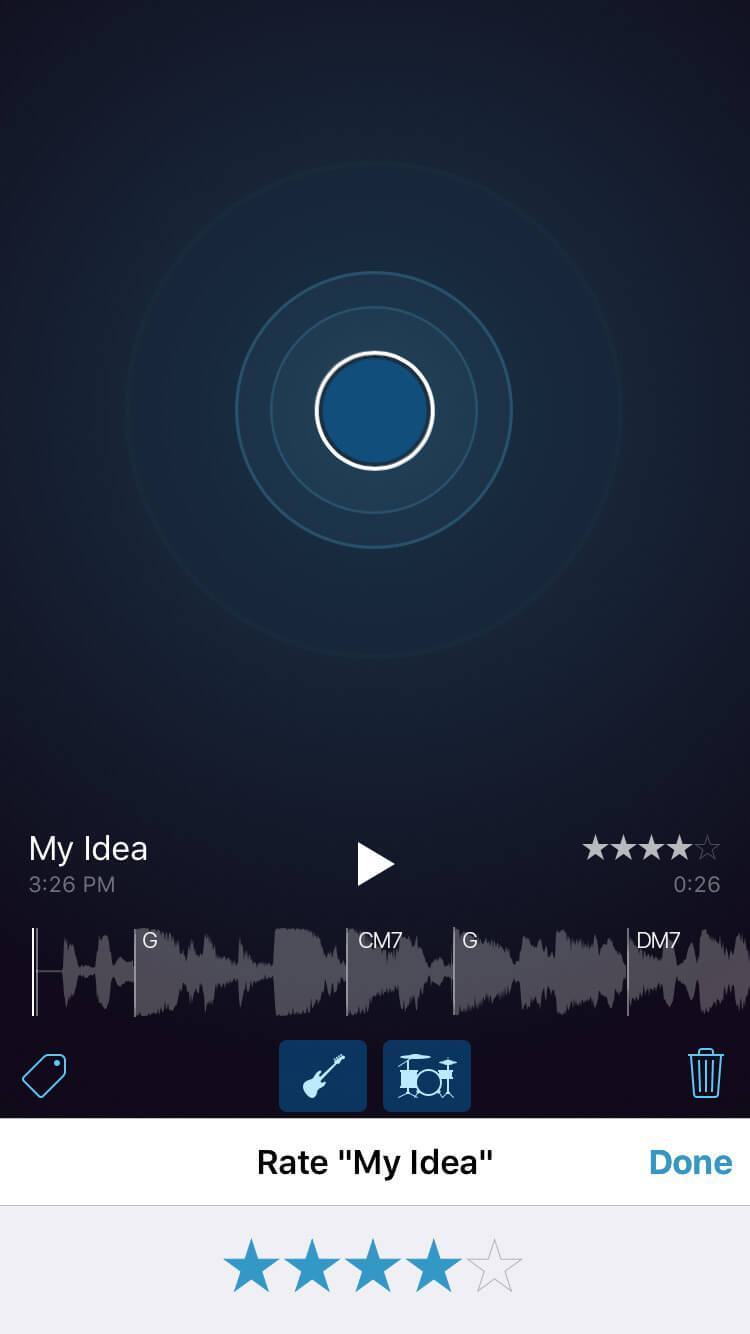Tap the CM7 chord marker on the waveform

click(x=379, y=940)
